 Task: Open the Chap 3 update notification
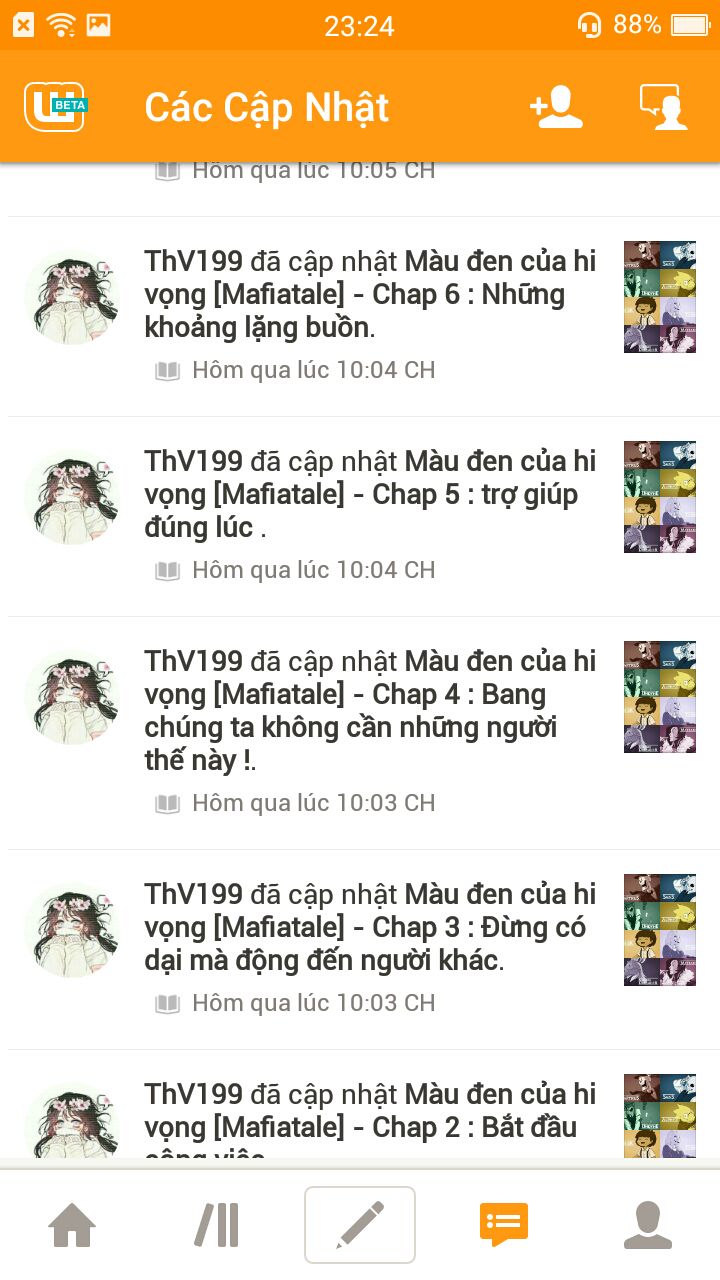coord(360,950)
